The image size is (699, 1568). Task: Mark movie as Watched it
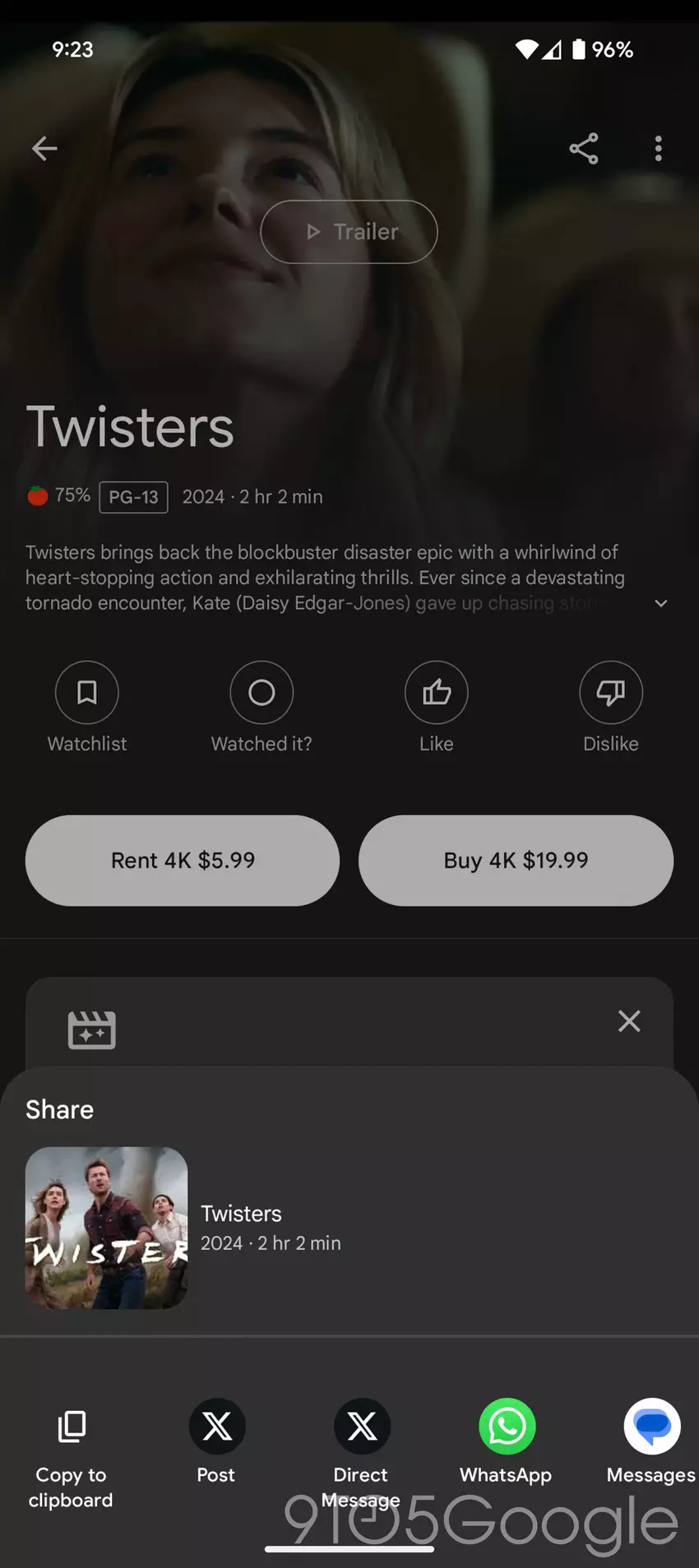coord(262,693)
